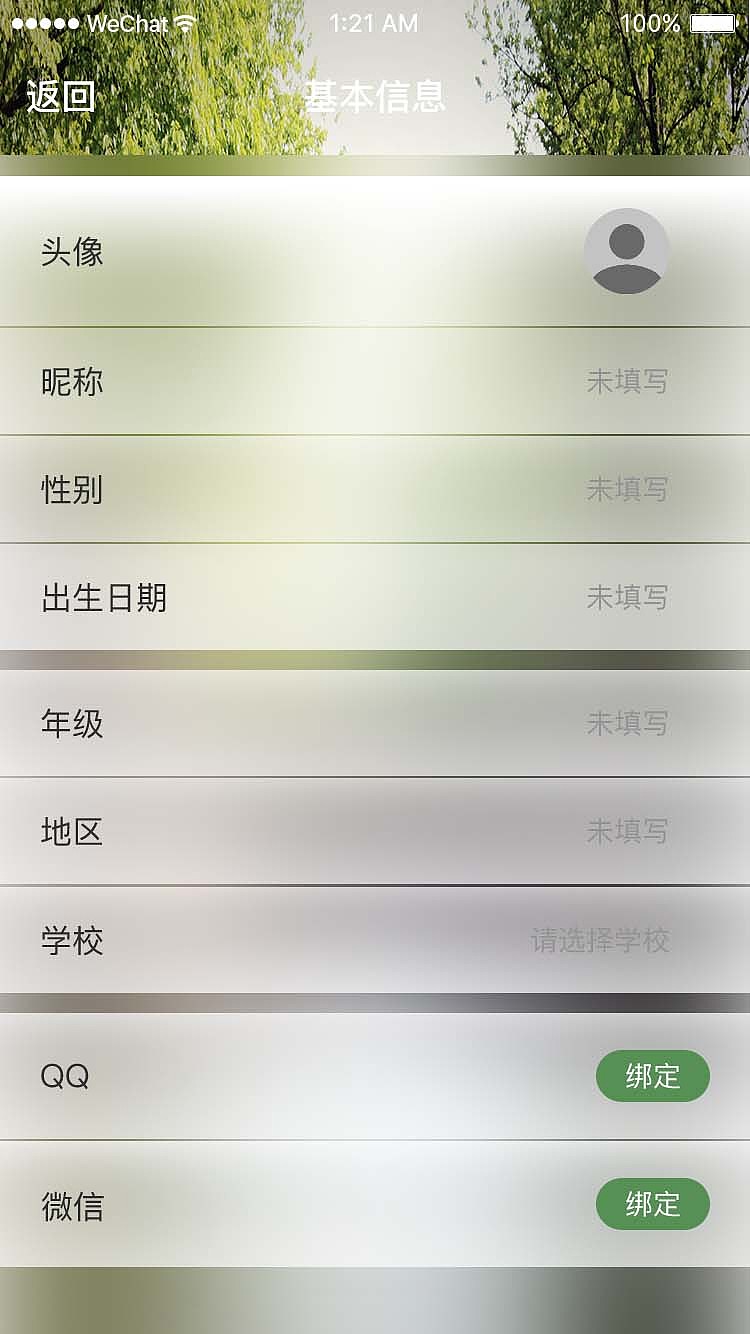Click the clock showing 1:21 AM
The image size is (750, 1334).
click(x=375, y=22)
